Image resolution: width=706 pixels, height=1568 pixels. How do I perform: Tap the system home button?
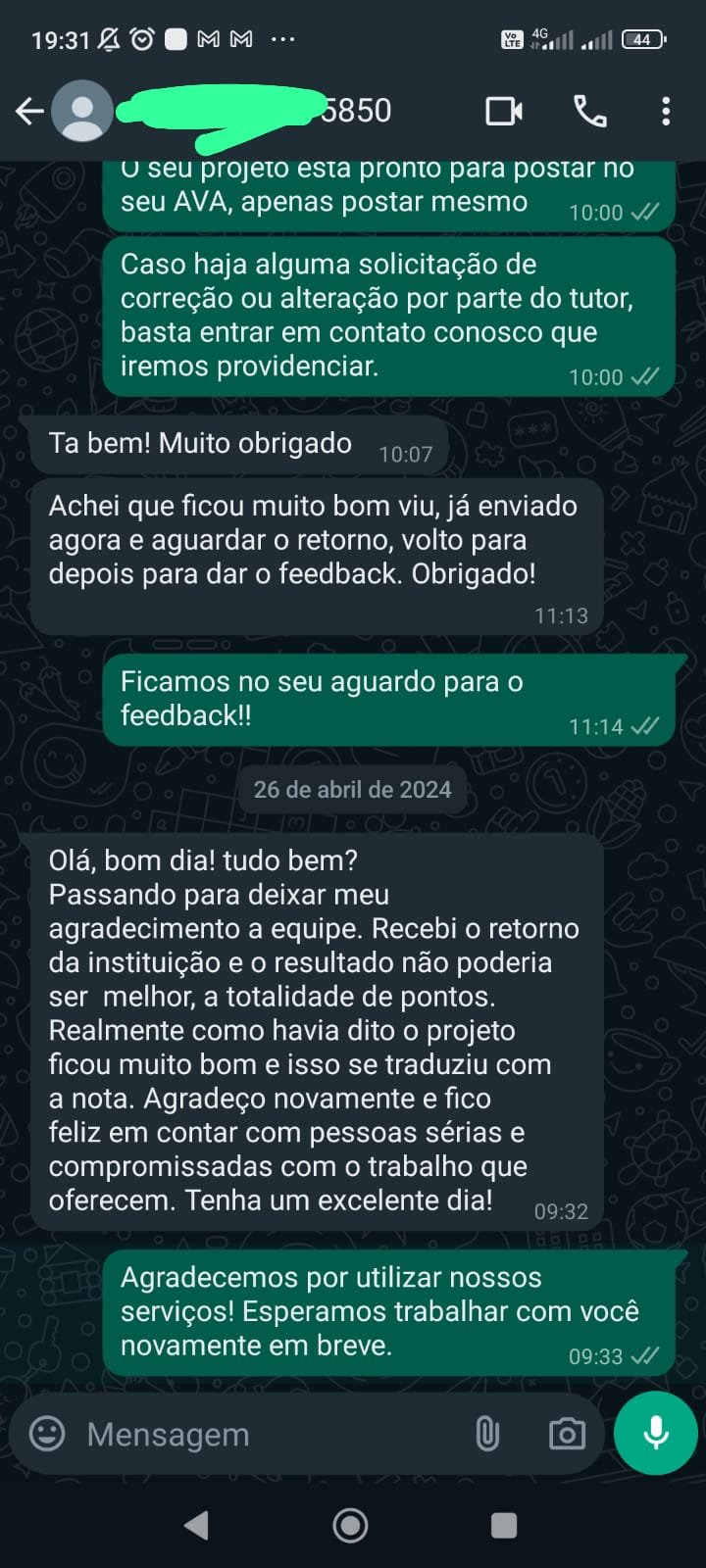click(351, 1525)
